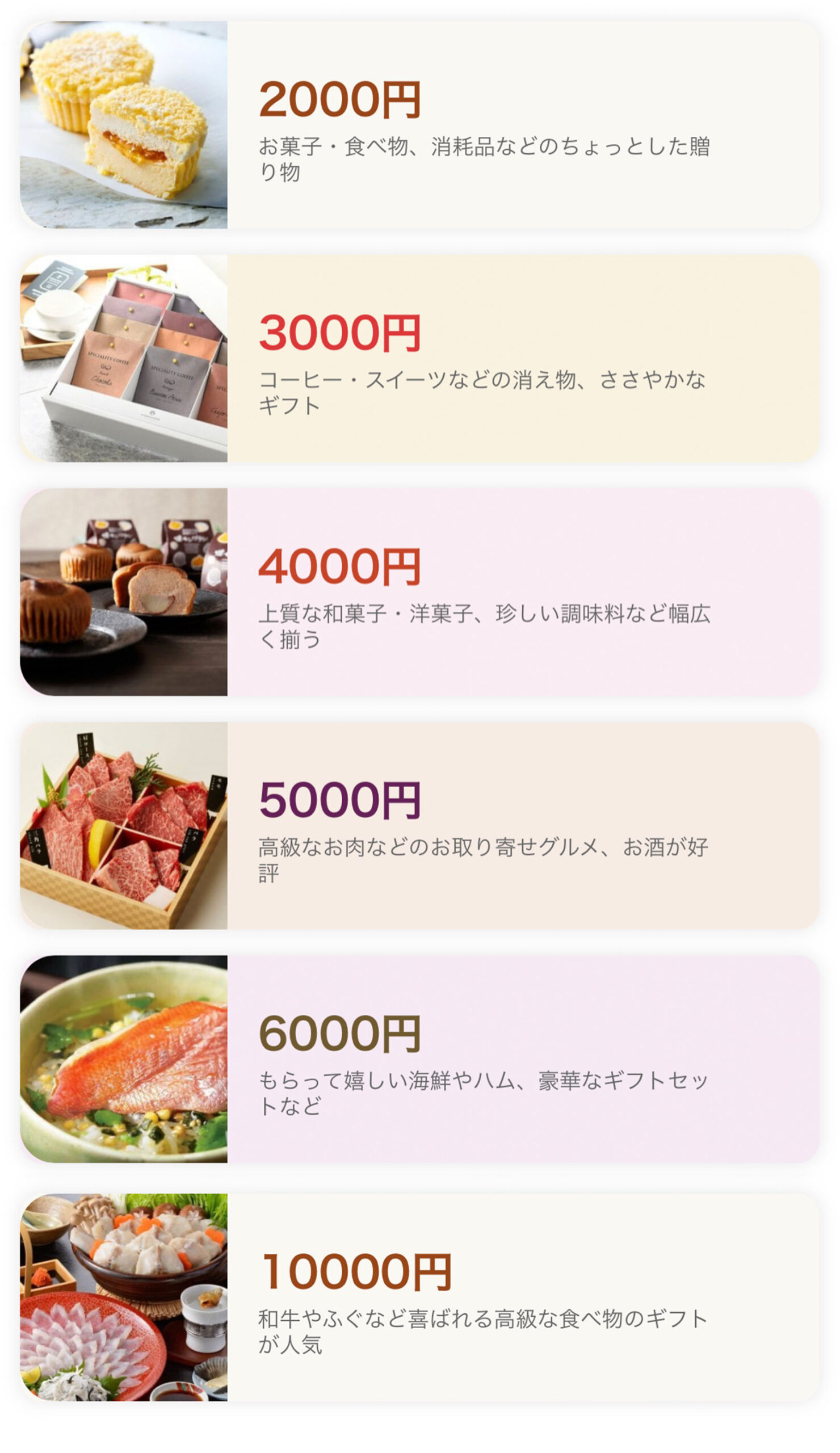Open the 10000円 wagyu and fugu card
The width and height of the screenshot is (840, 1453).
(x=419, y=1297)
